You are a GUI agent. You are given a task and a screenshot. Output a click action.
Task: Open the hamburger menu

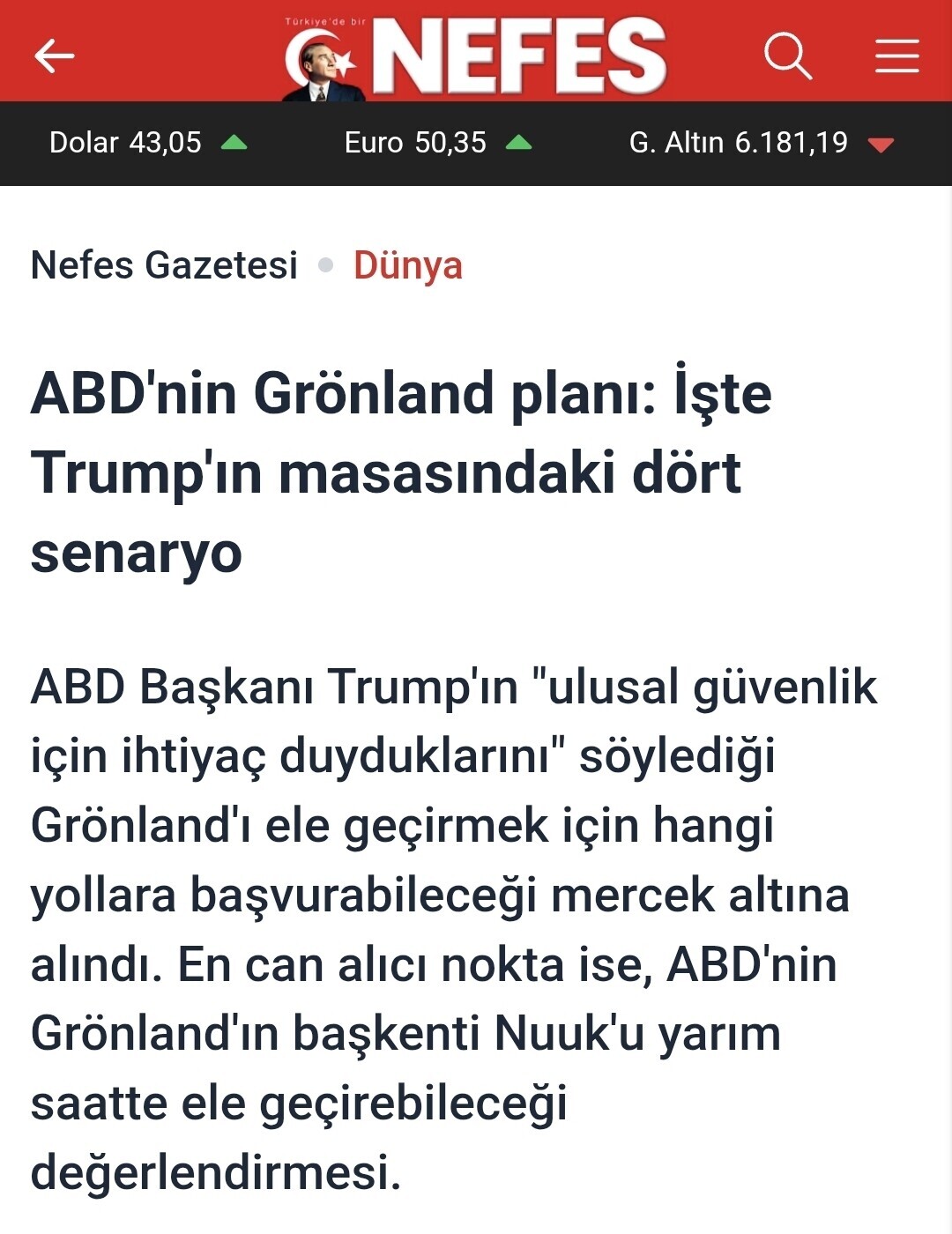896,56
